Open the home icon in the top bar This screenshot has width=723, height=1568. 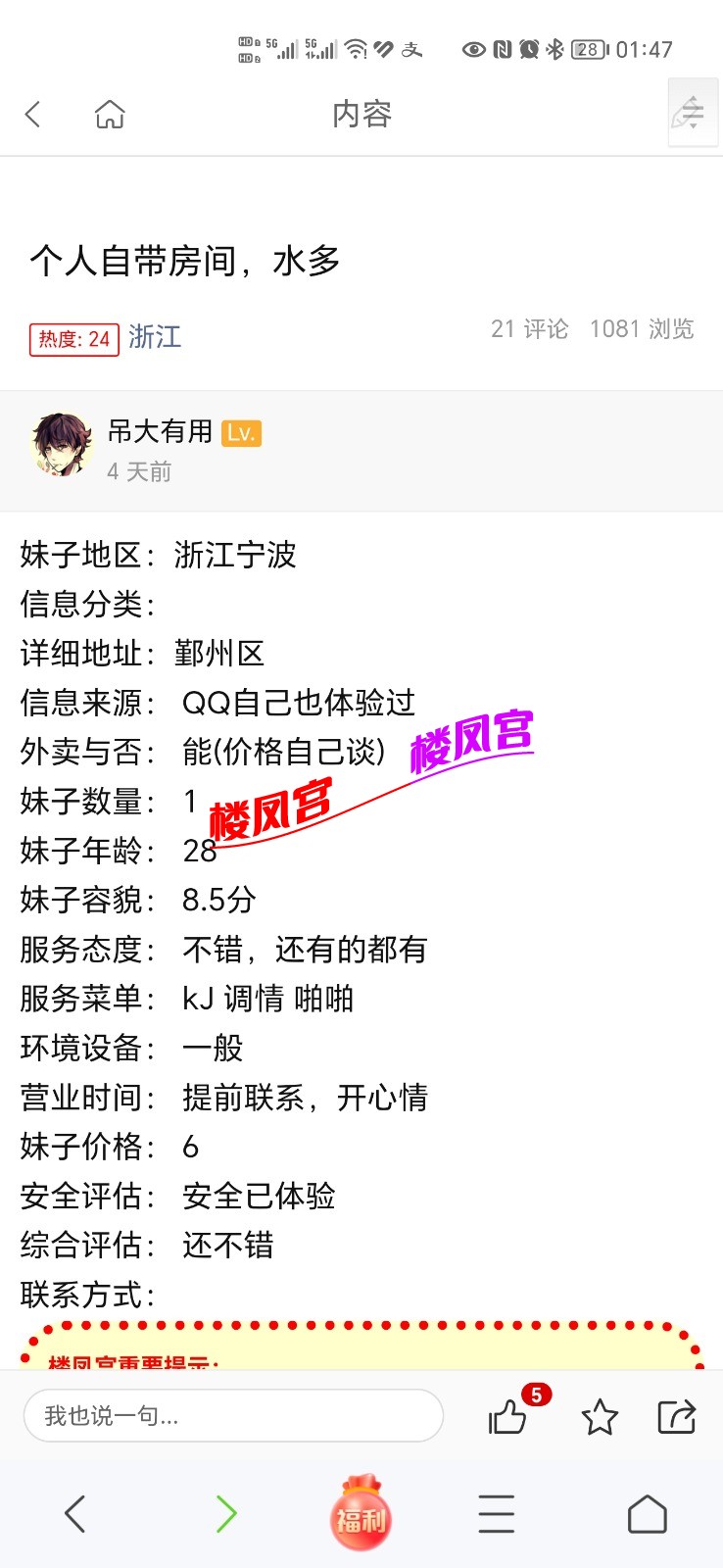[110, 114]
